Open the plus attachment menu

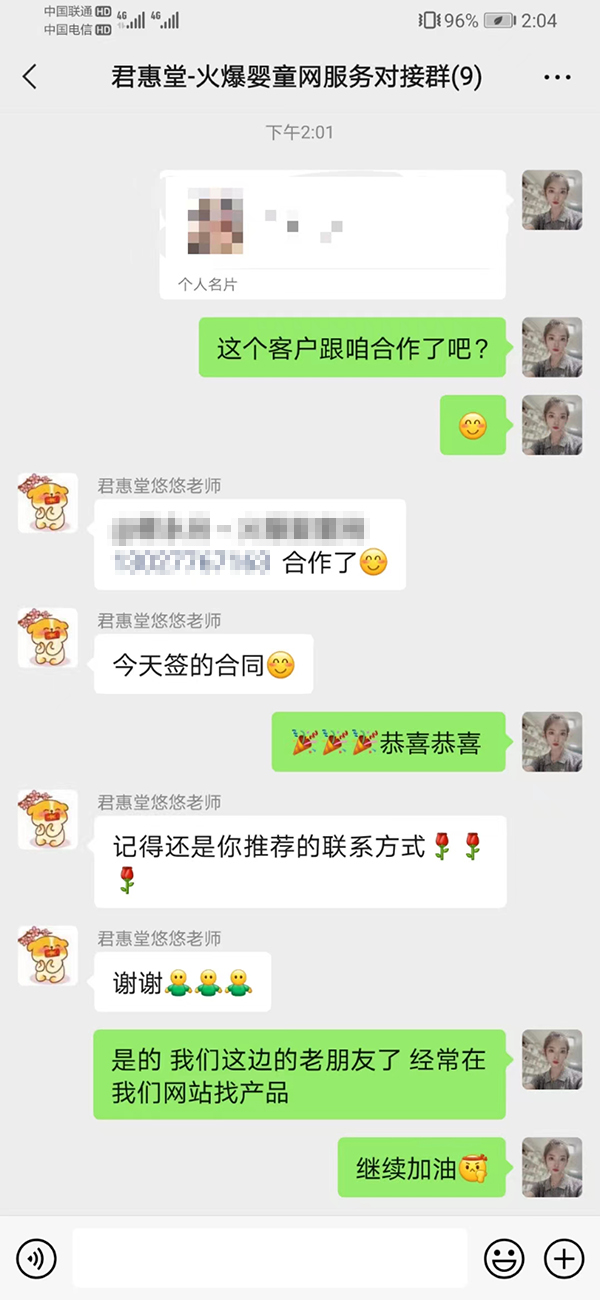(x=565, y=1258)
